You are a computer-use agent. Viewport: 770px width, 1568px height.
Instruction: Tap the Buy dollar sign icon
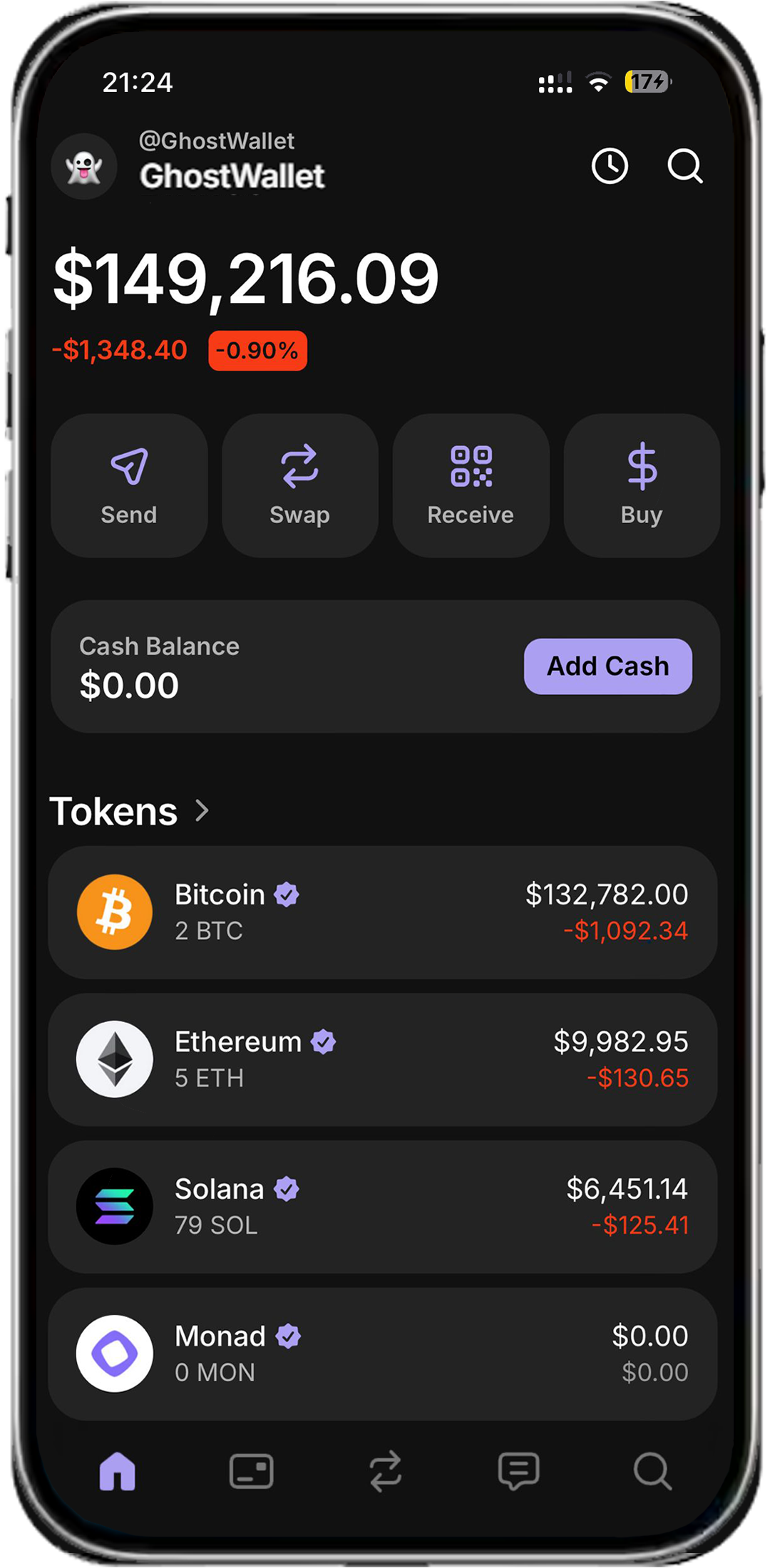[640, 467]
